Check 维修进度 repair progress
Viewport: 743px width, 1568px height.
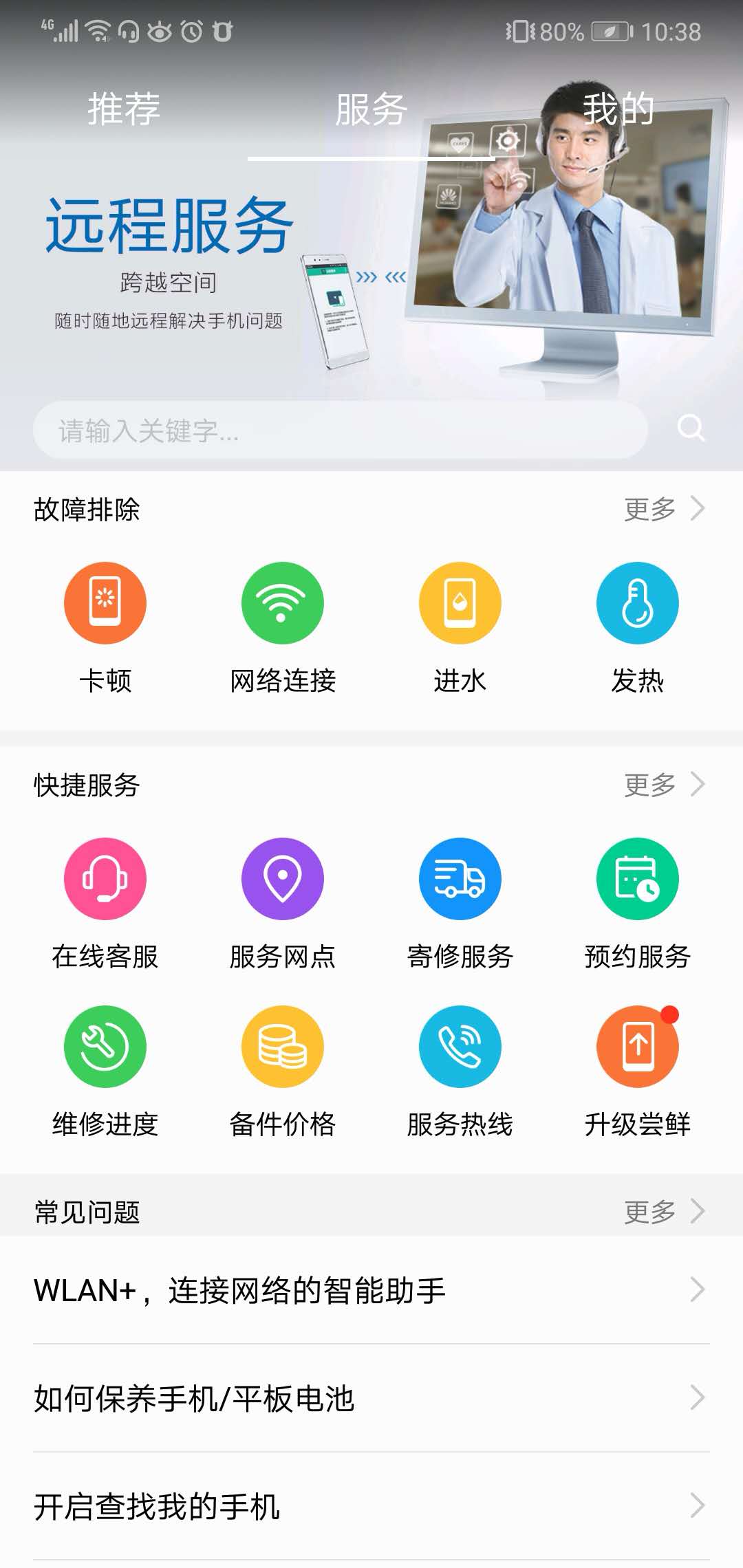tap(105, 1047)
